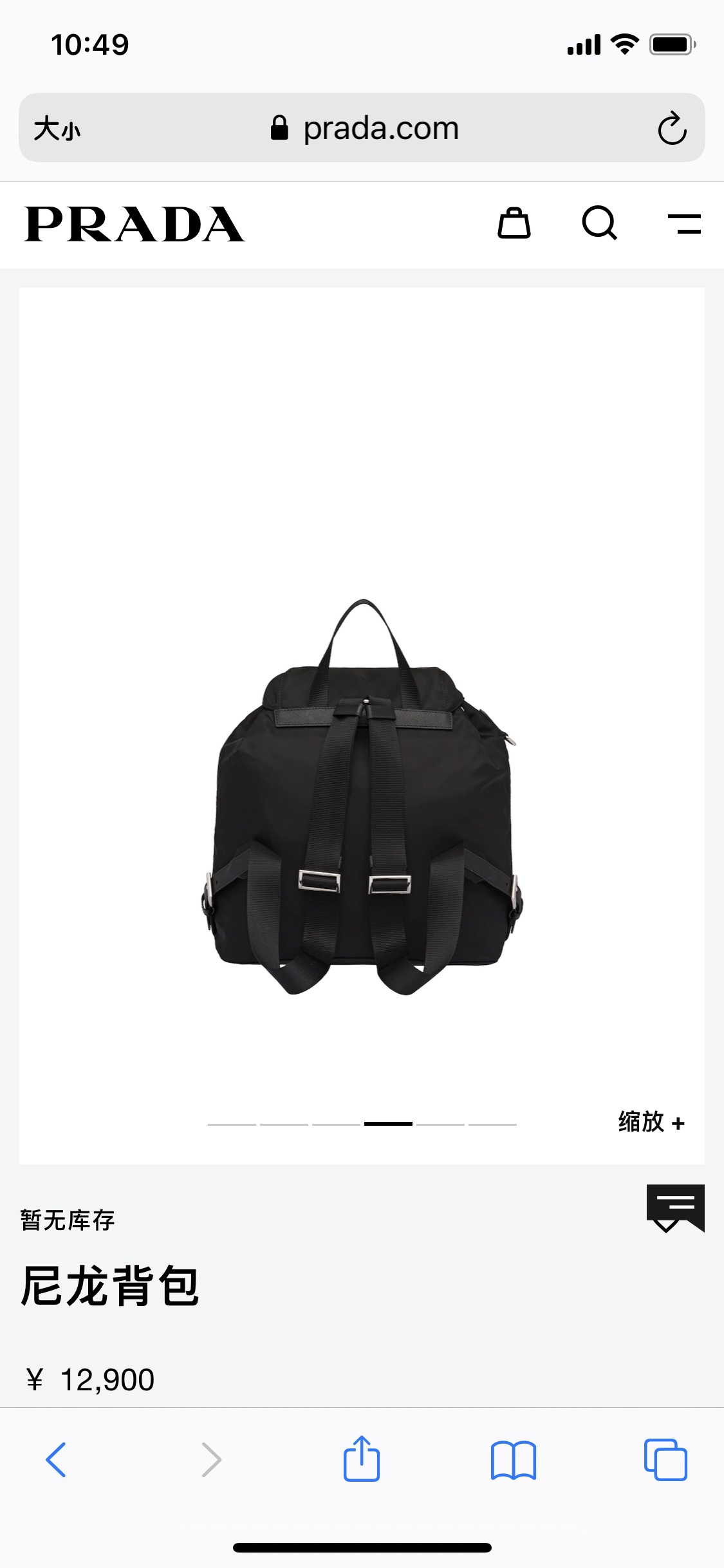Open the Prada hamburger menu
The width and height of the screenshot is (724, 1568).
click(684, 224)
